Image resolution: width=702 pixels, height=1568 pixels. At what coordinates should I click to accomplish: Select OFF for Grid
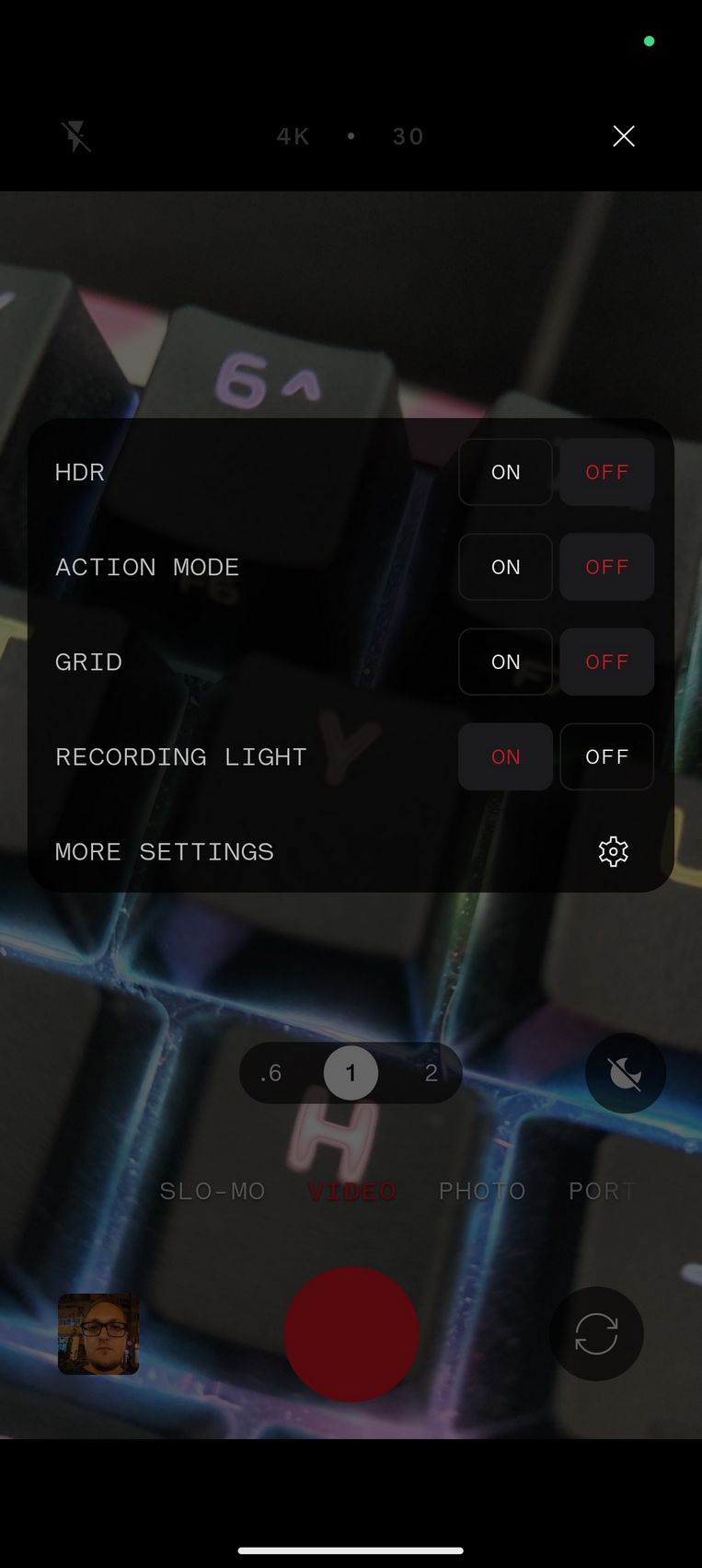coord(606,662)
